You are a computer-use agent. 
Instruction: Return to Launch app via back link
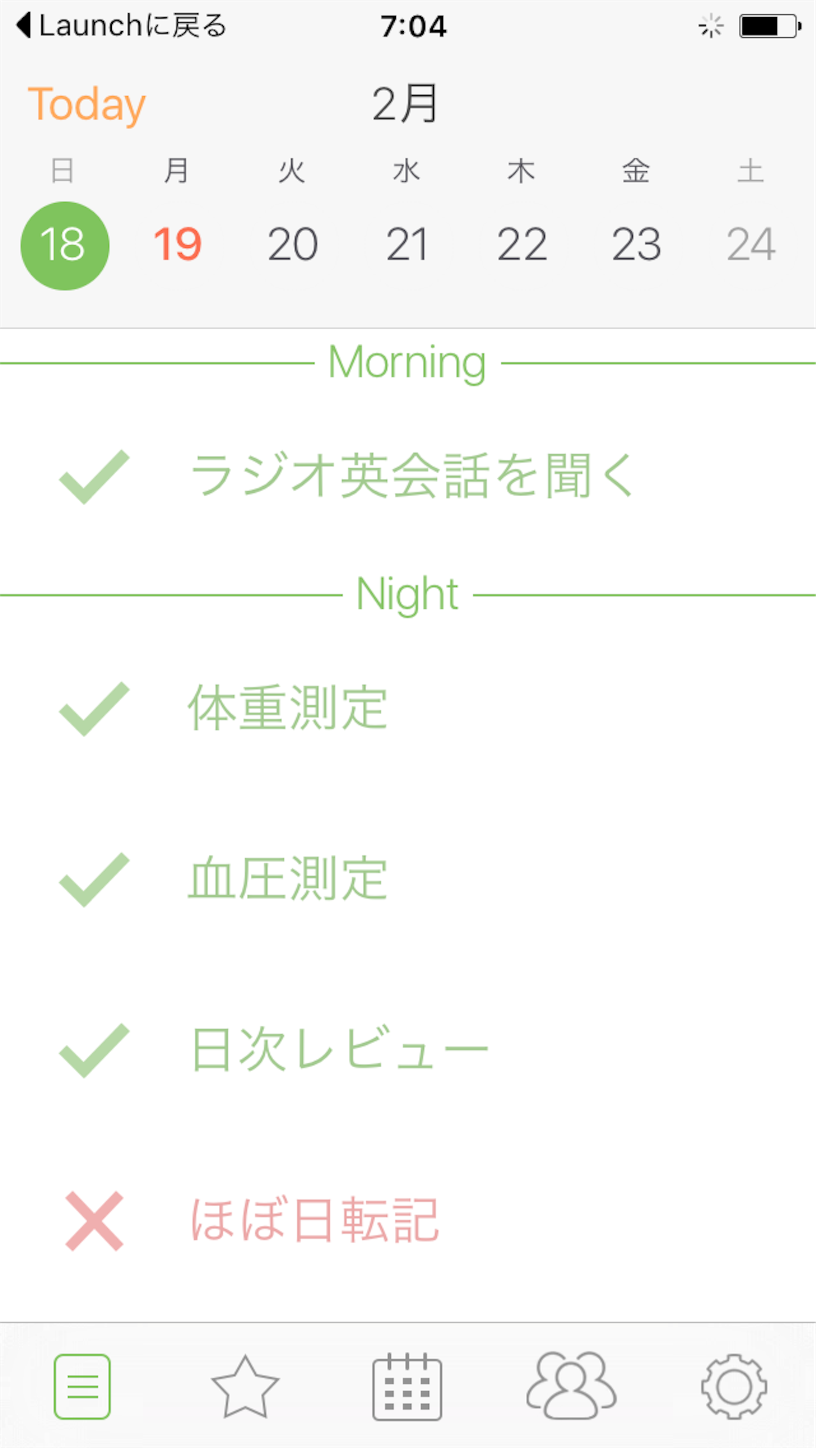coord(120,26)
